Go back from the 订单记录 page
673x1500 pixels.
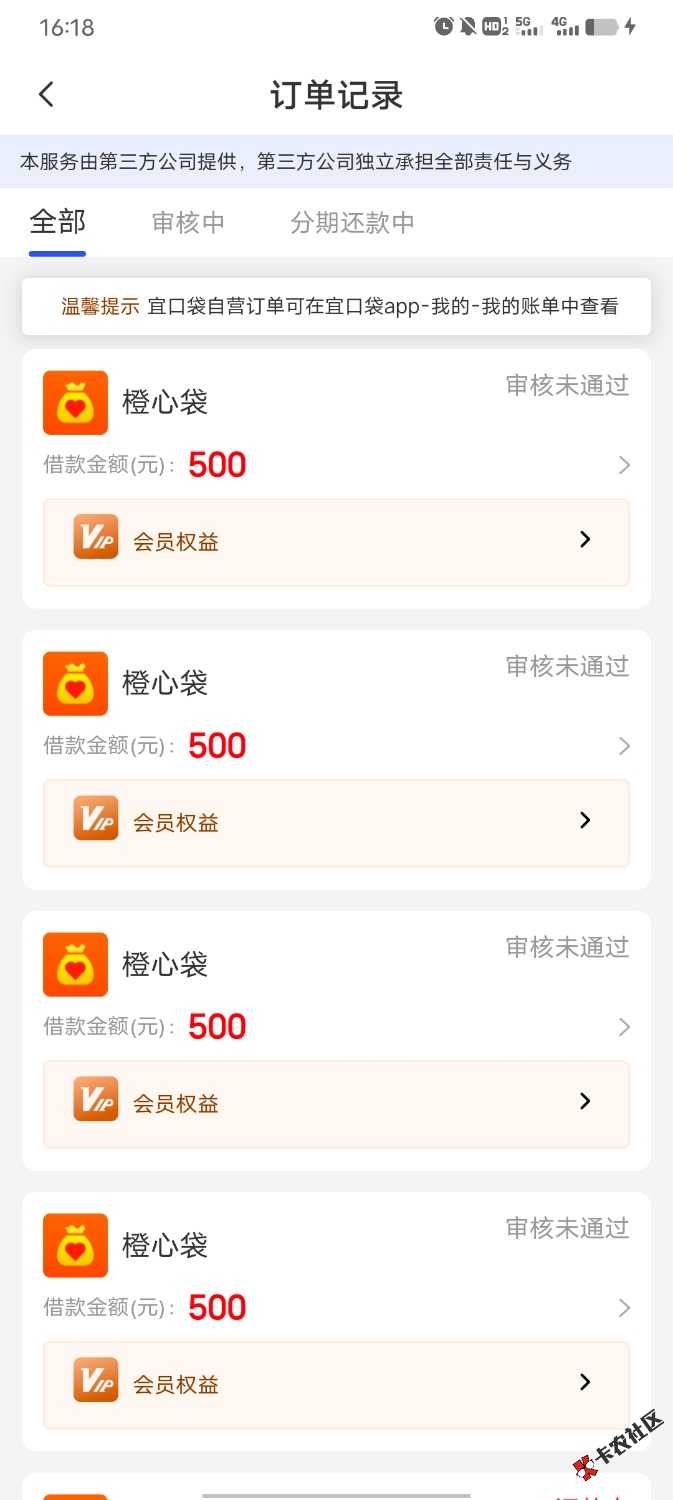tap(46, 95)
